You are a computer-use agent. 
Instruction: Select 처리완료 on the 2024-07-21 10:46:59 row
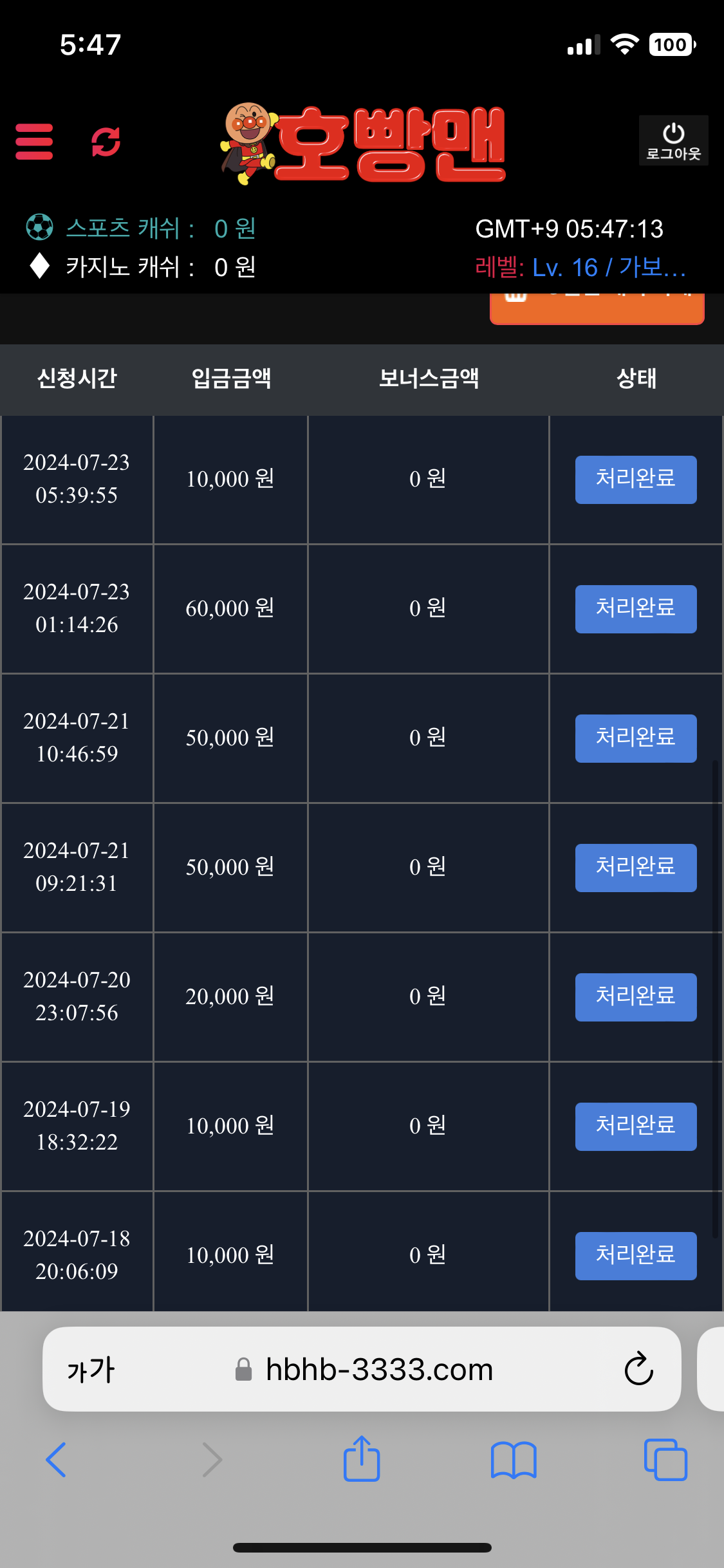click(x=635, y=738)
